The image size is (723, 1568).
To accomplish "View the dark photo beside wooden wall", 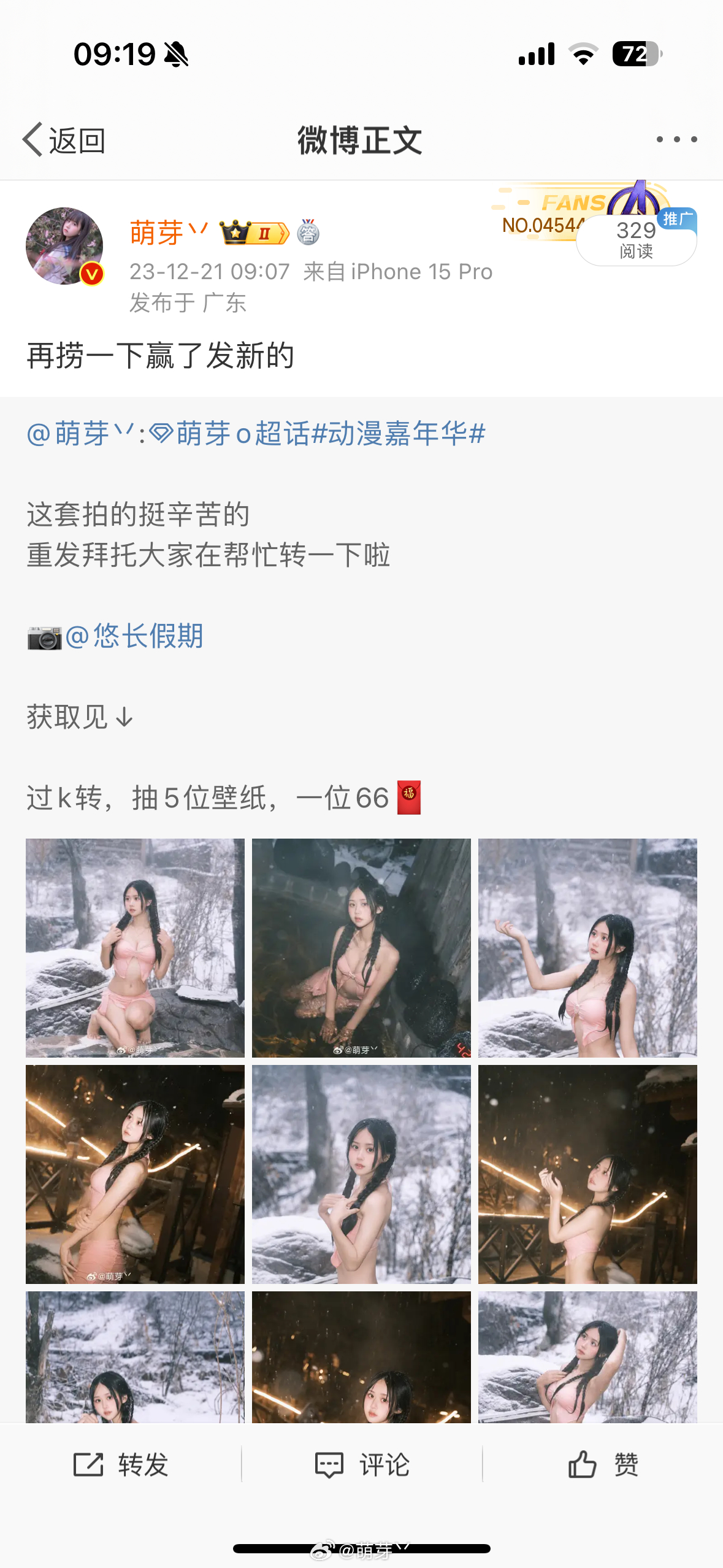I will coord(361,948).
